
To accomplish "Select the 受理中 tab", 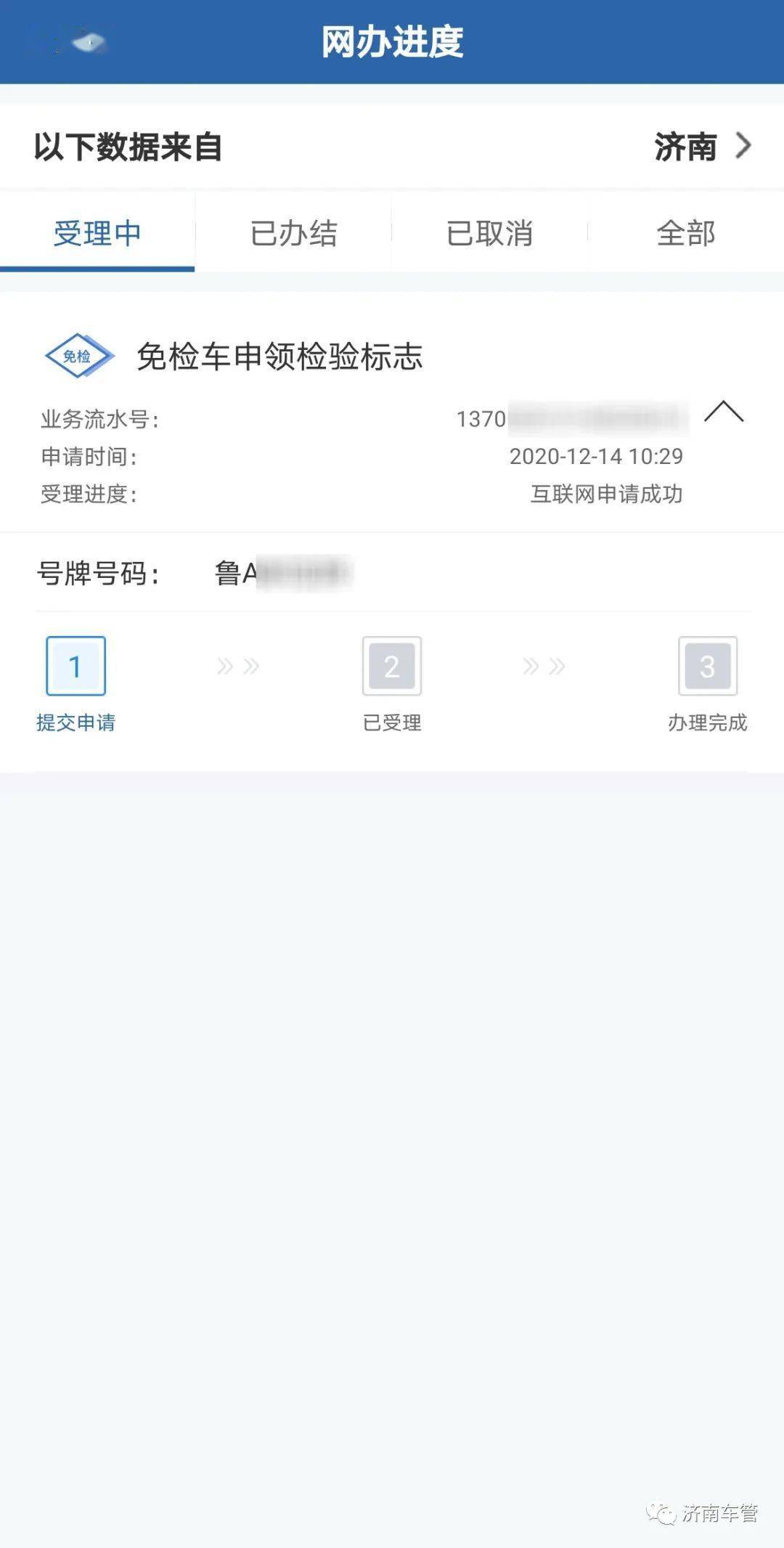I will click(97, 234).
